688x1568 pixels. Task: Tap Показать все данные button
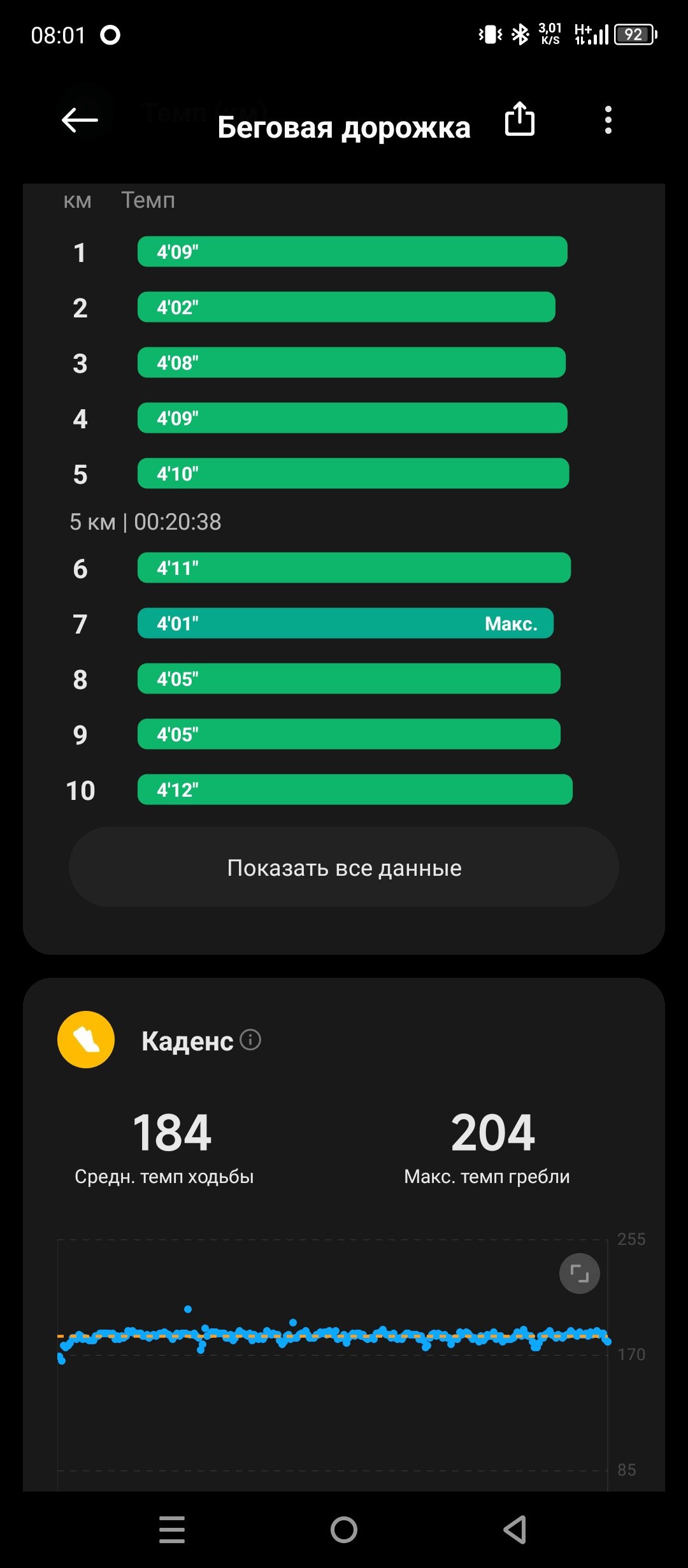point(344,867)
